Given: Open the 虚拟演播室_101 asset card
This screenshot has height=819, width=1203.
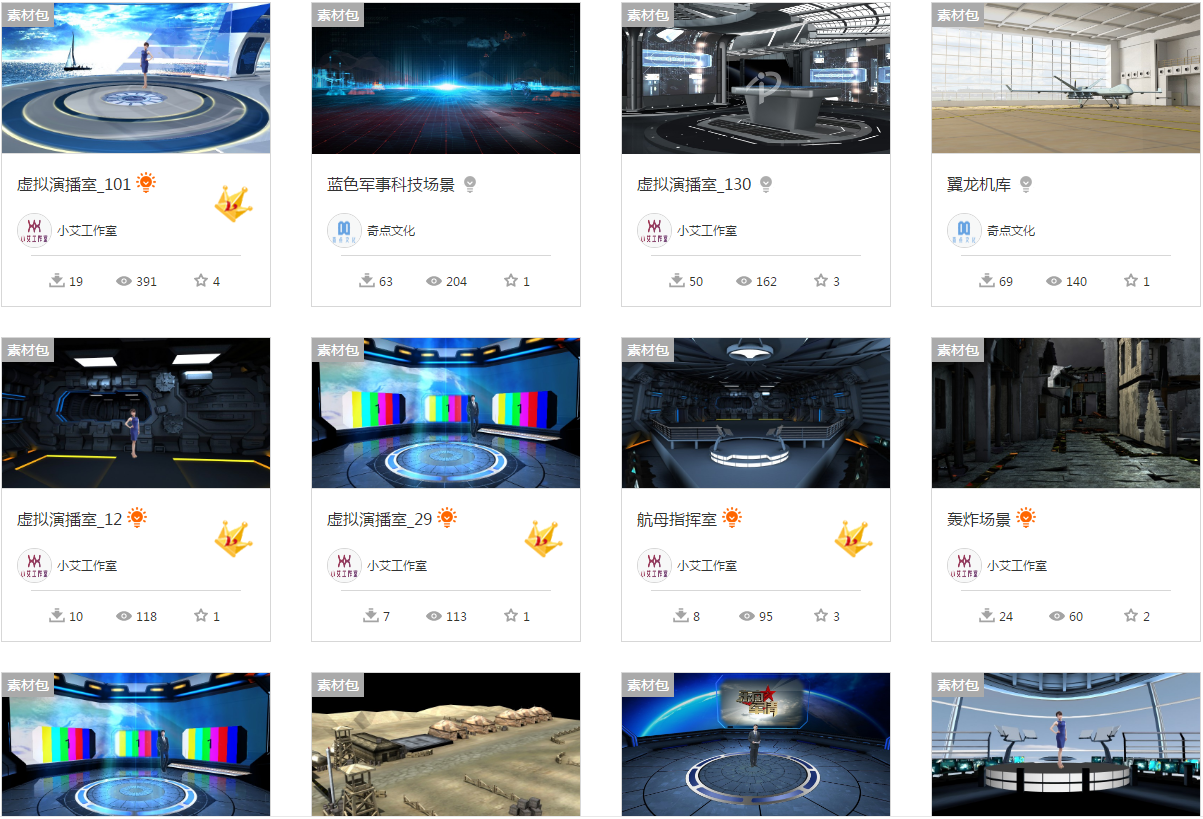Looking at the screenshot, I should 136,78.
